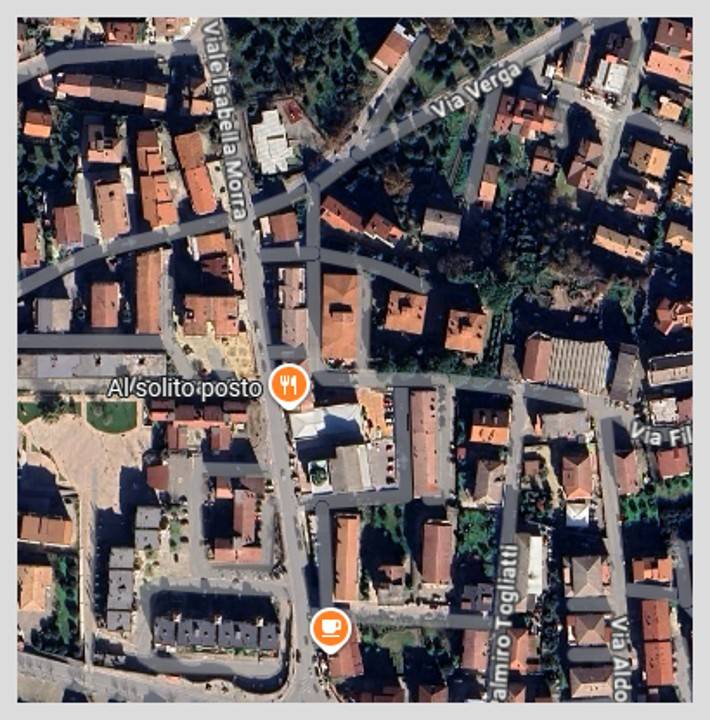Select the orange coffee cup café marker
Viewport: 710px width, 720px height.
click(x=329, y=628)
